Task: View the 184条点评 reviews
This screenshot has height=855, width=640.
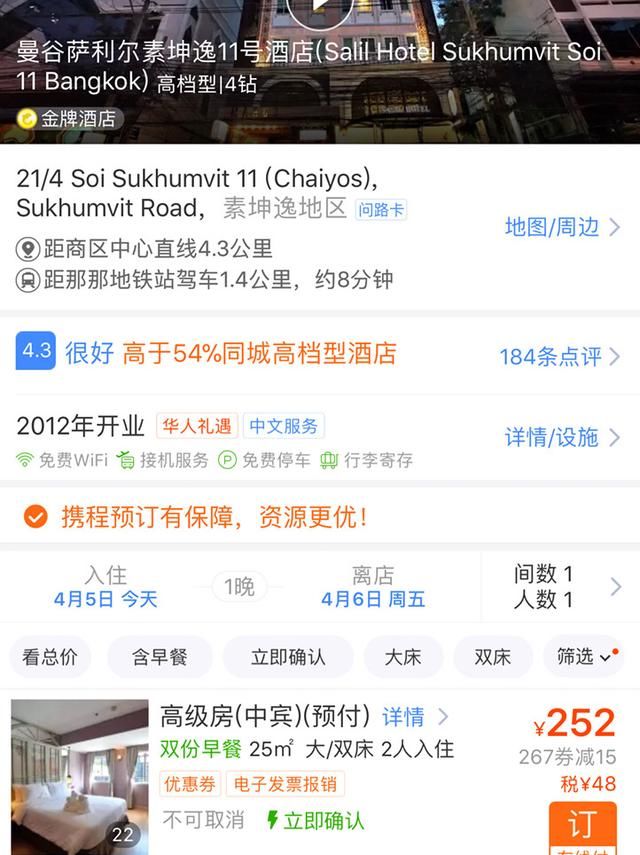Action: point(559,356)
